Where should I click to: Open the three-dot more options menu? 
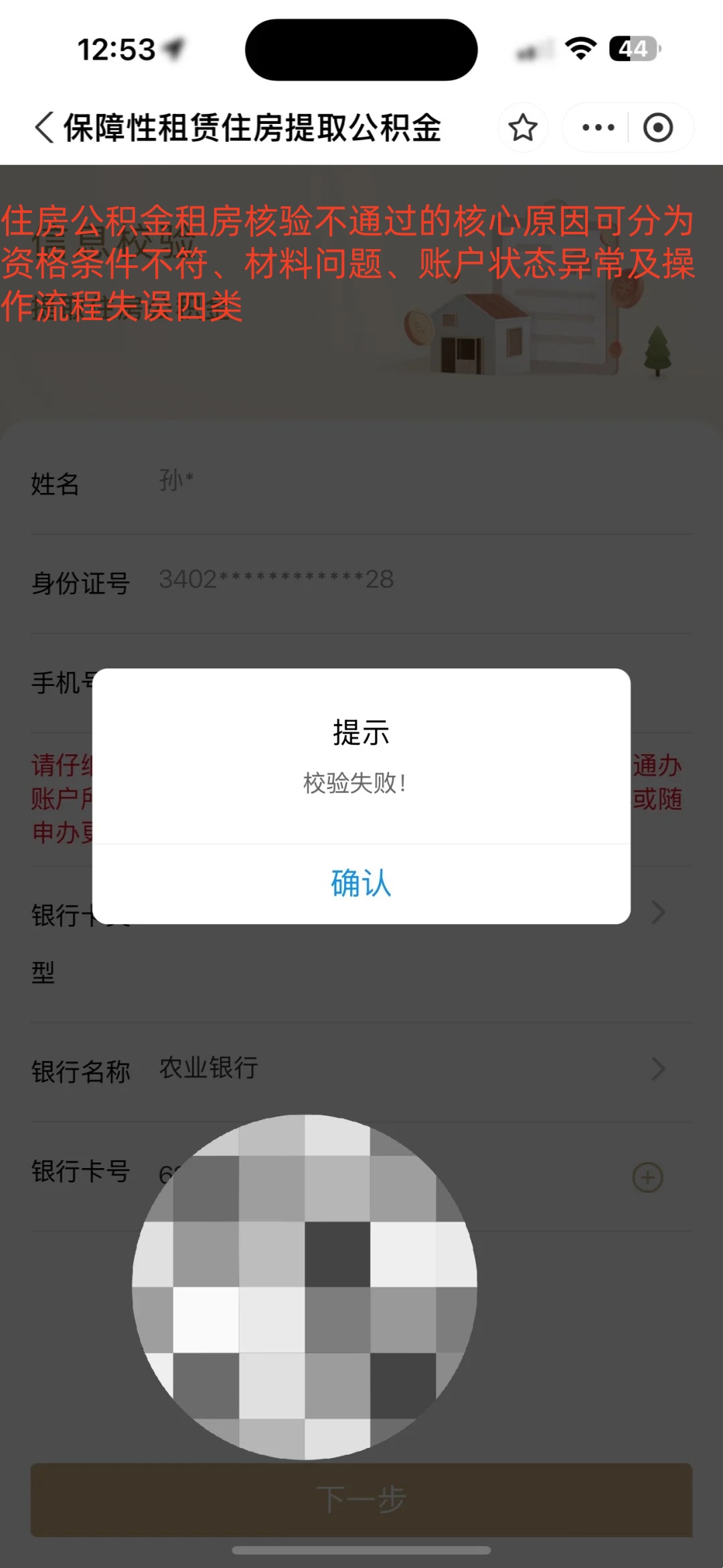click(598, 126)
